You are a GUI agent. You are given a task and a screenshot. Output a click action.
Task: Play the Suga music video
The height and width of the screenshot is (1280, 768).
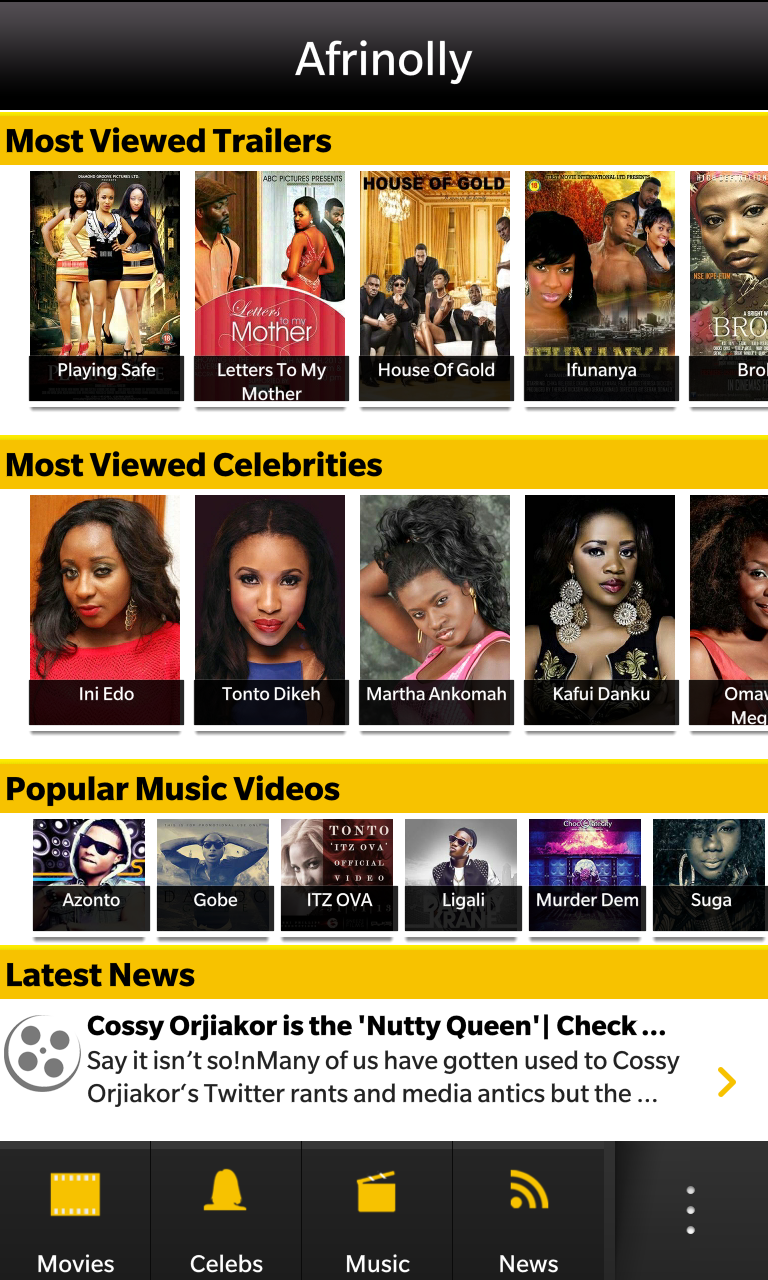pyautogui.click(x=711, y=876)
